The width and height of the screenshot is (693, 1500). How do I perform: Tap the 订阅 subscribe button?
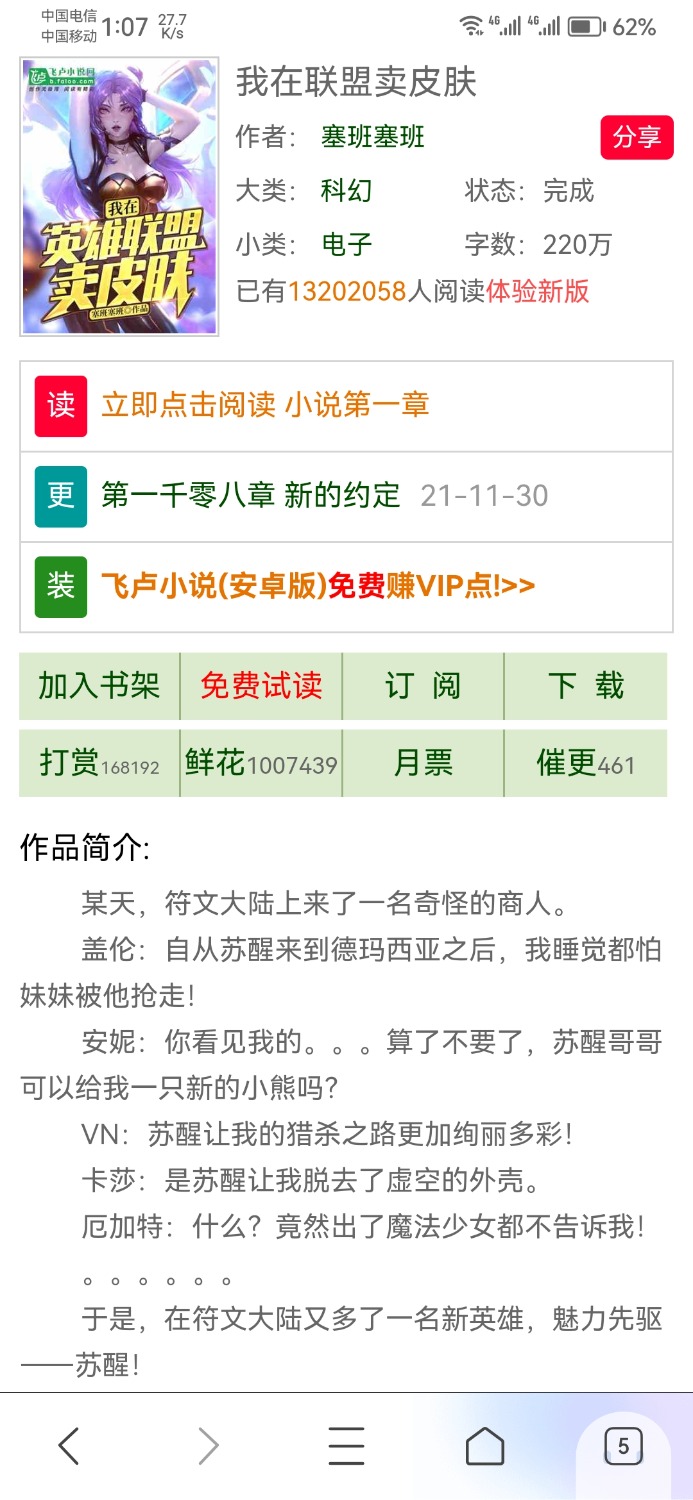coord(422,686)
